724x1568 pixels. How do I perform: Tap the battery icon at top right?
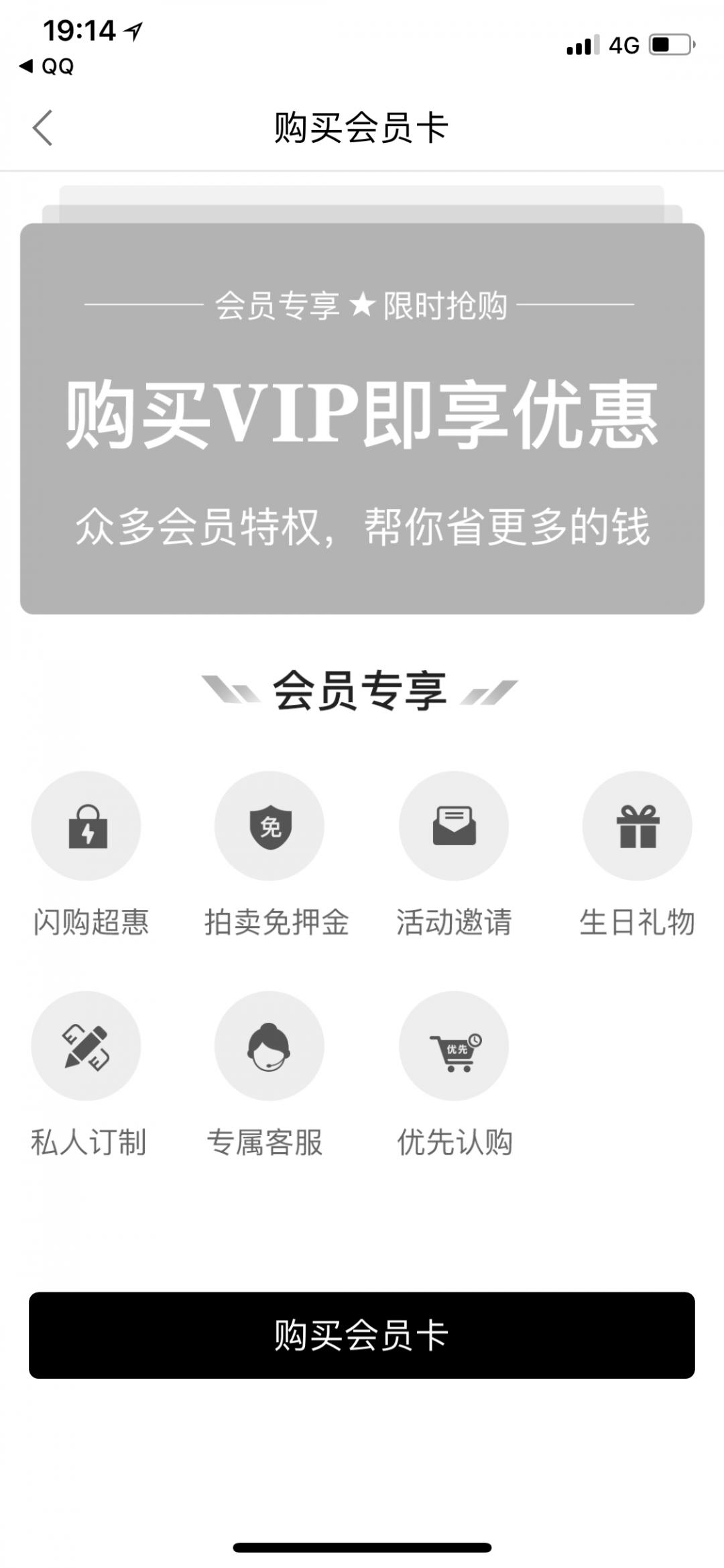[670, 45]
